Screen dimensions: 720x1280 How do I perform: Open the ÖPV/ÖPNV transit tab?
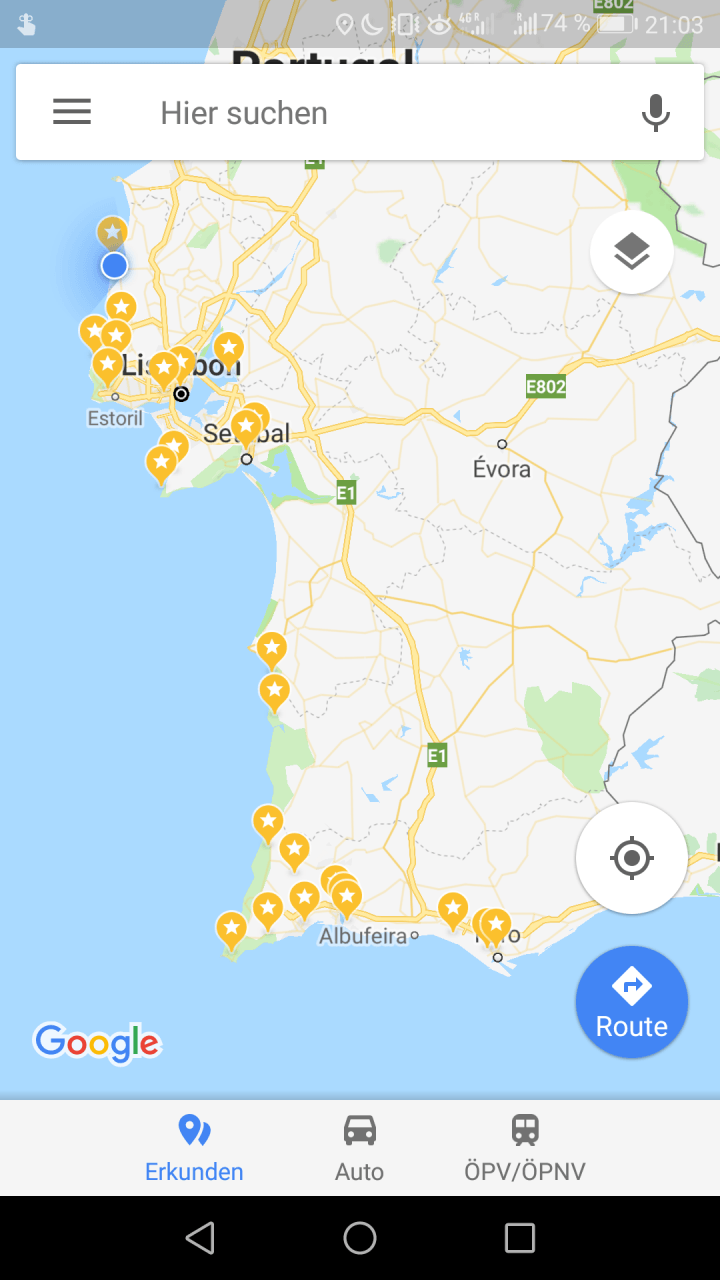[x=525, y=1148]
